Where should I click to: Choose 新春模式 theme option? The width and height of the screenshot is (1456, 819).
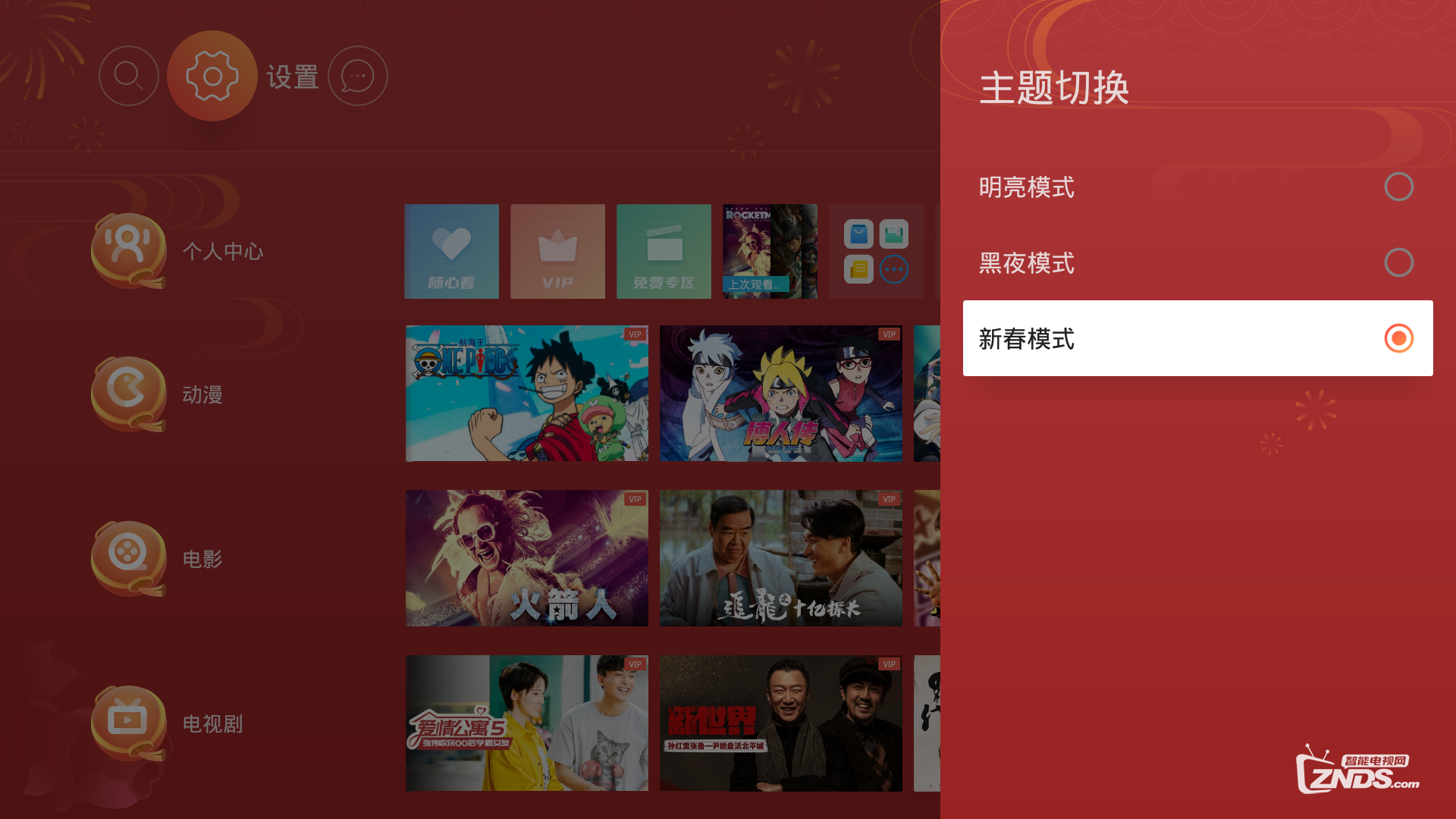[x=1197, y=338]
